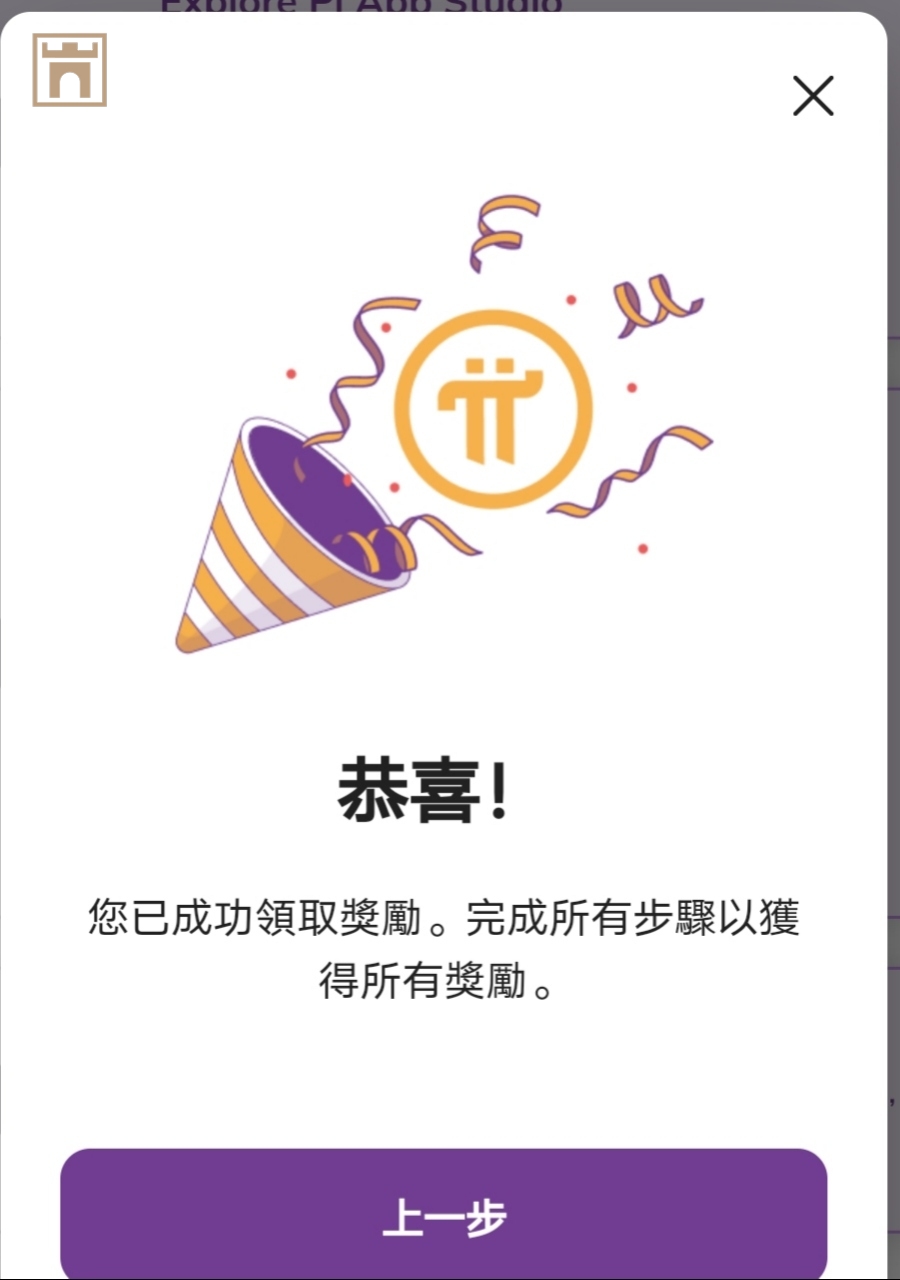Close the congratulations dialog

coord(813,97)
